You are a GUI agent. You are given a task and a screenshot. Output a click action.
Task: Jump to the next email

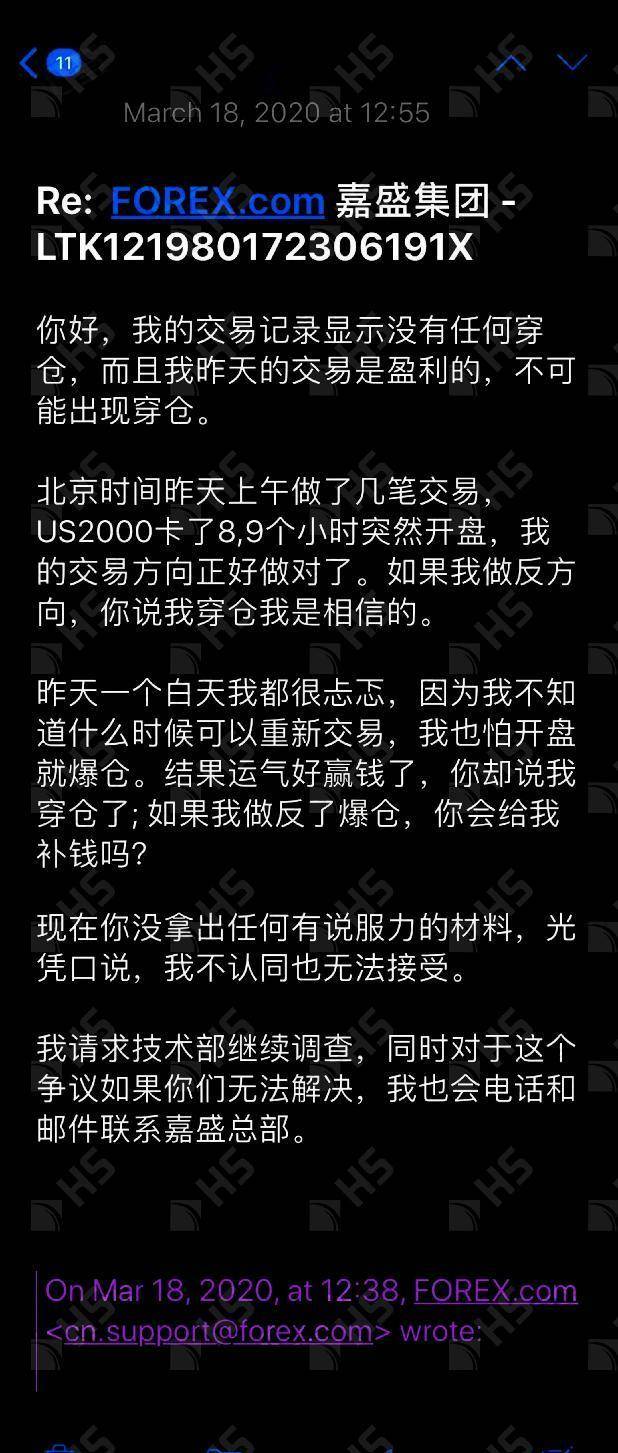pos(572,64)
